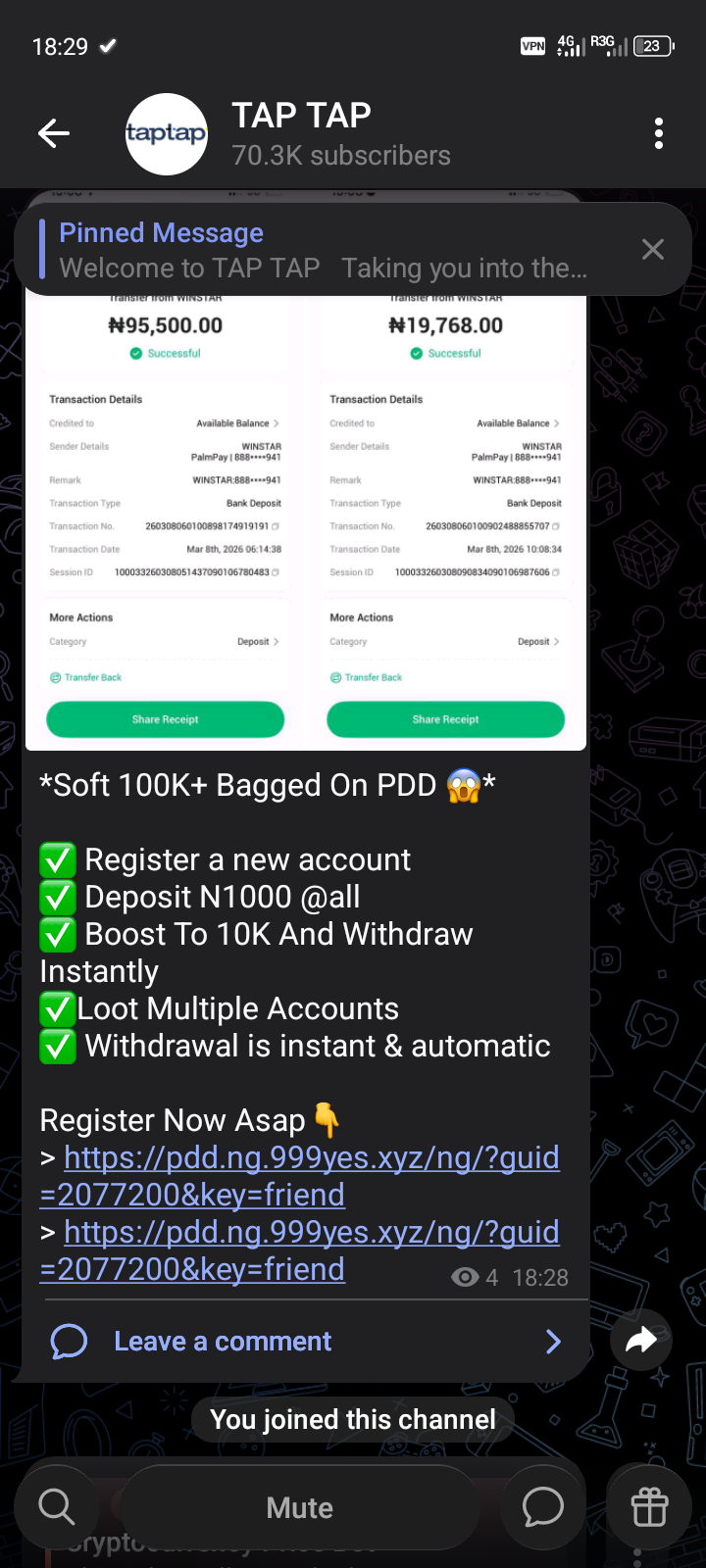Mute the TAP TAP channel
706x1568 pixels.
pyautogui.click(x=299, y=1507)
